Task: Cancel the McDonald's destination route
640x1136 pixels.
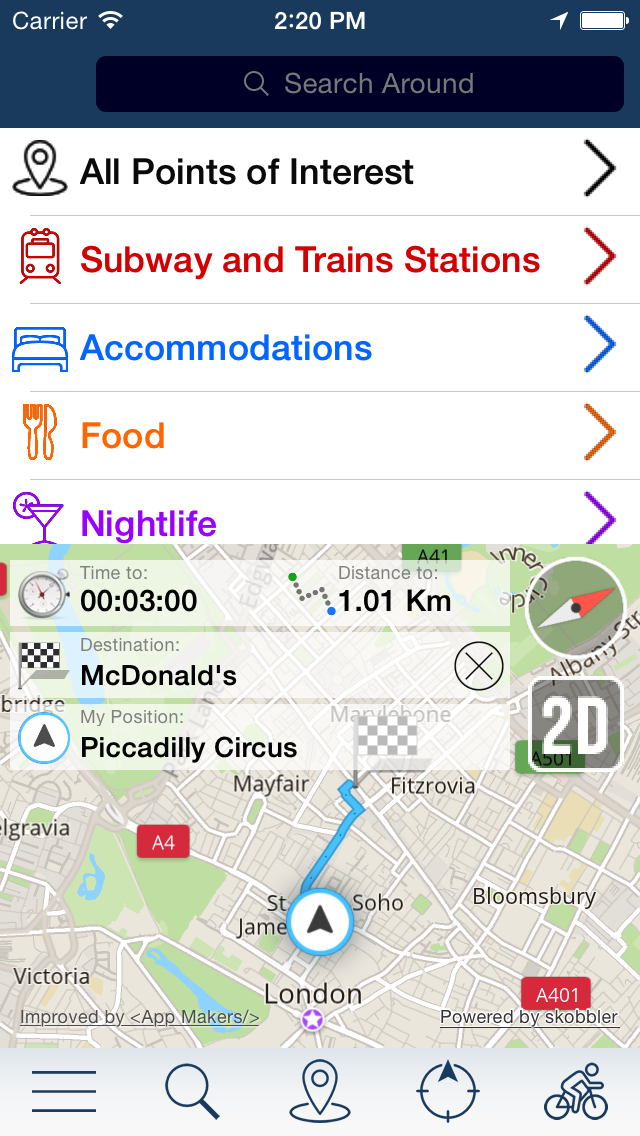Action: tap(478, 665)
